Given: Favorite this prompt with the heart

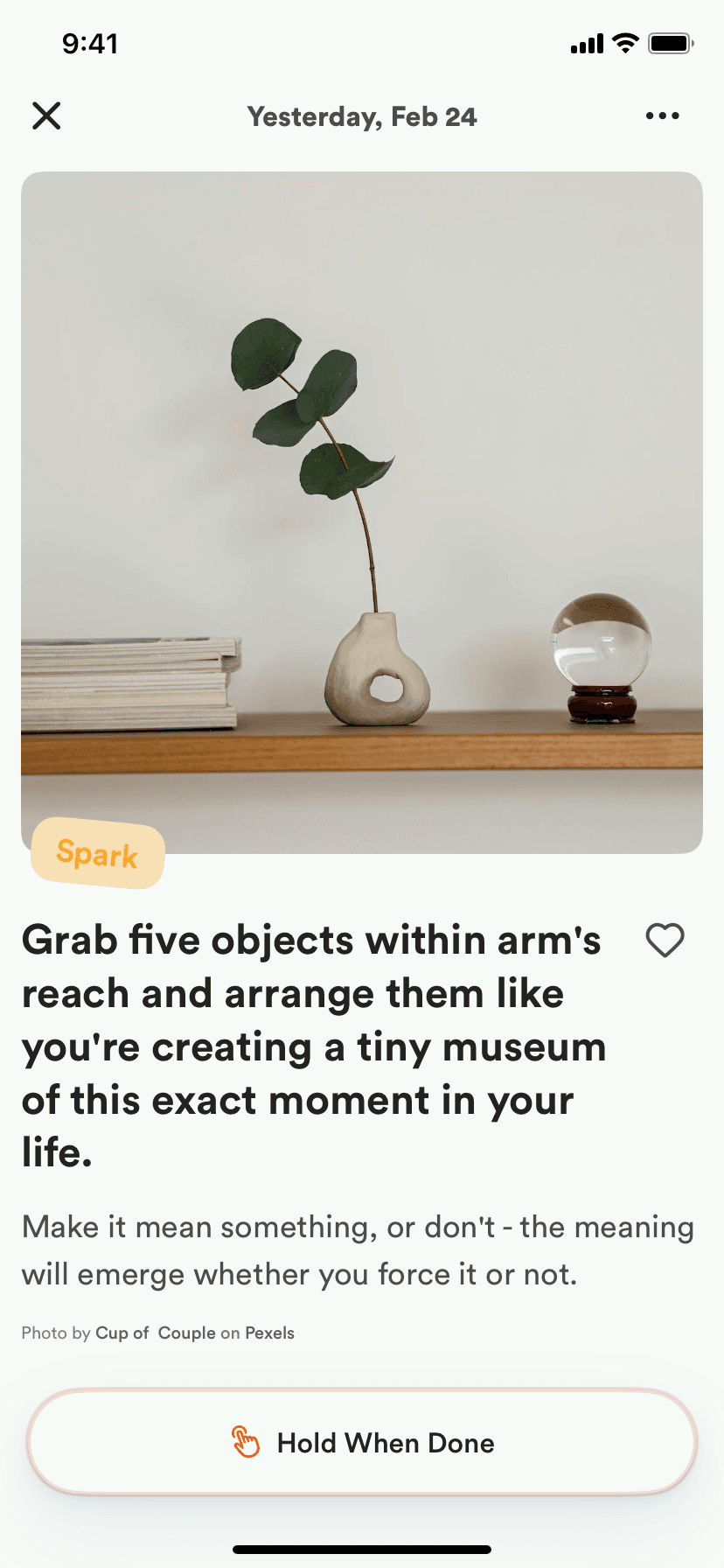Looking at the screenshot, I should pyautogui.click(x=665, y=941).
